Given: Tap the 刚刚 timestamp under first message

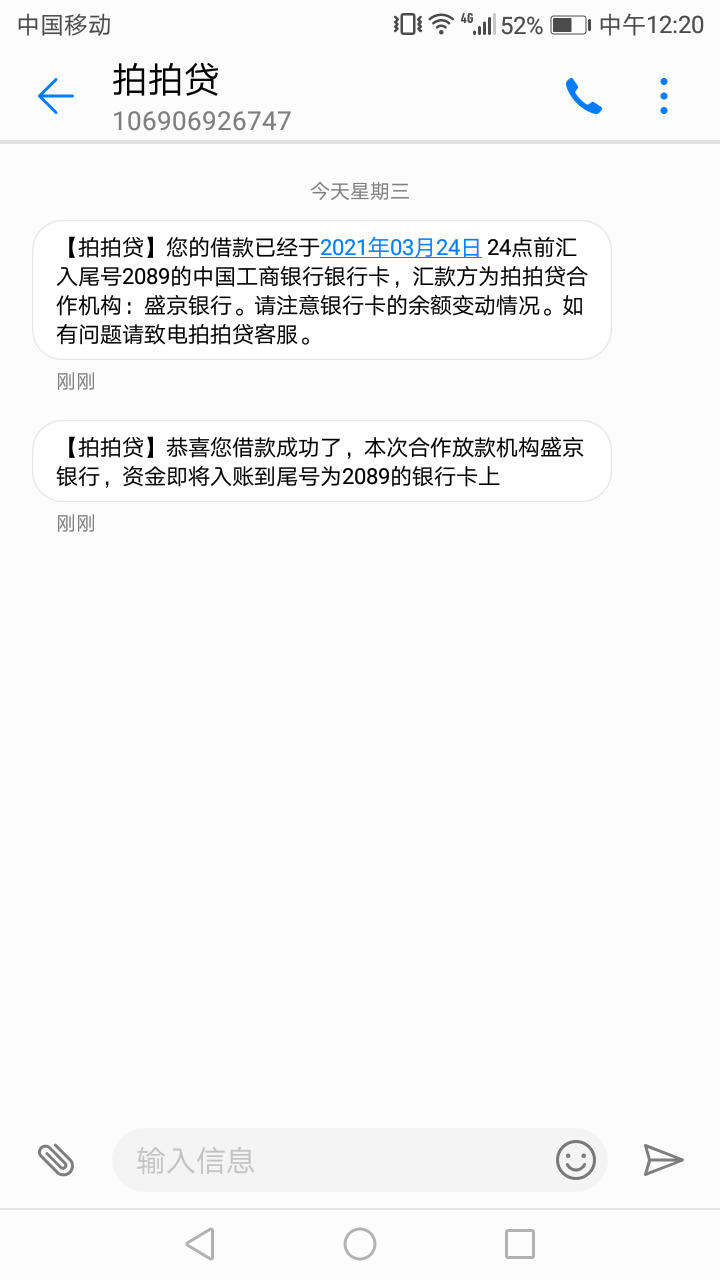Looking at the screenshot, I should click(75, 382).
